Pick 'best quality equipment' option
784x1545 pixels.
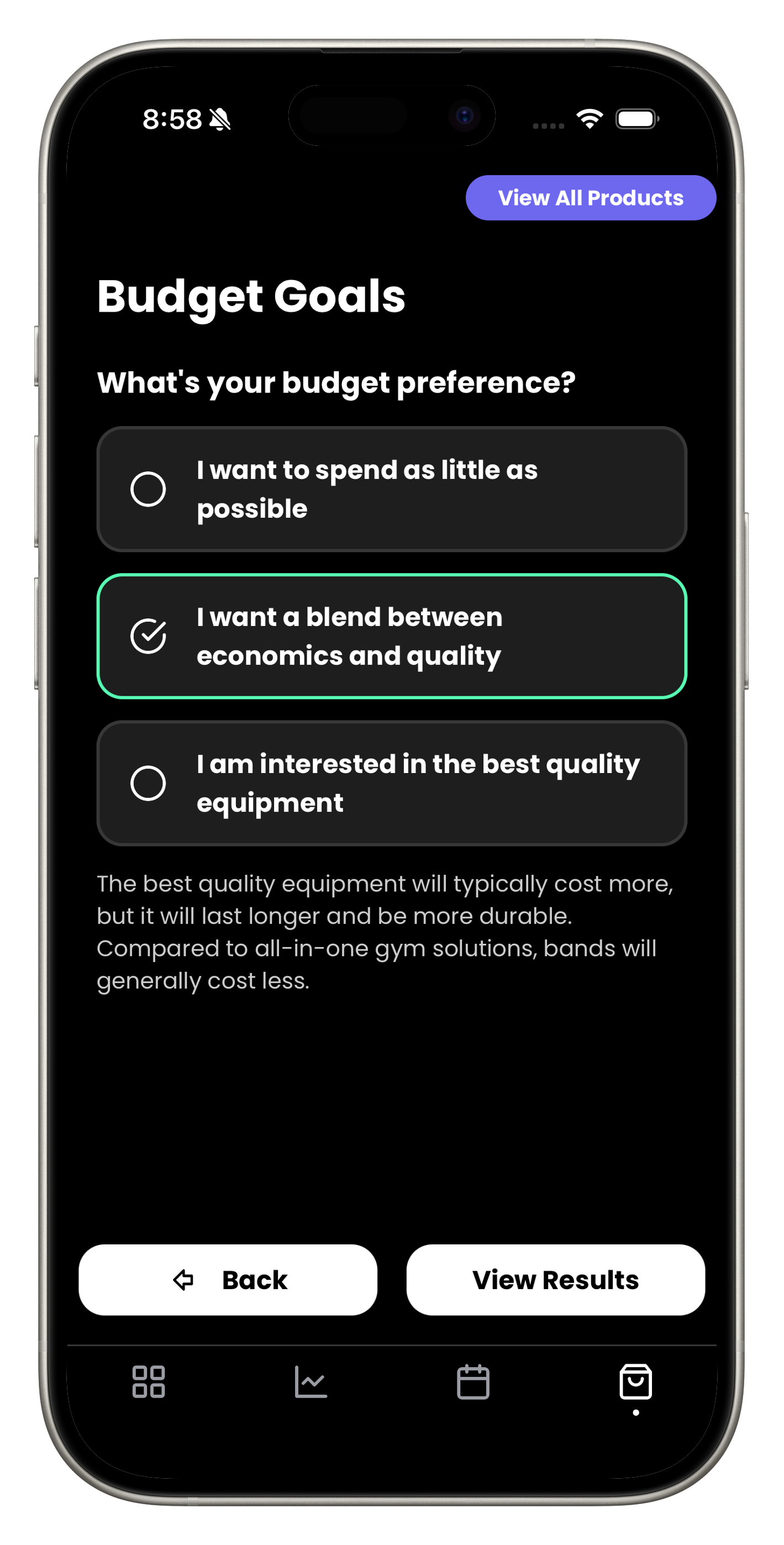392,782
